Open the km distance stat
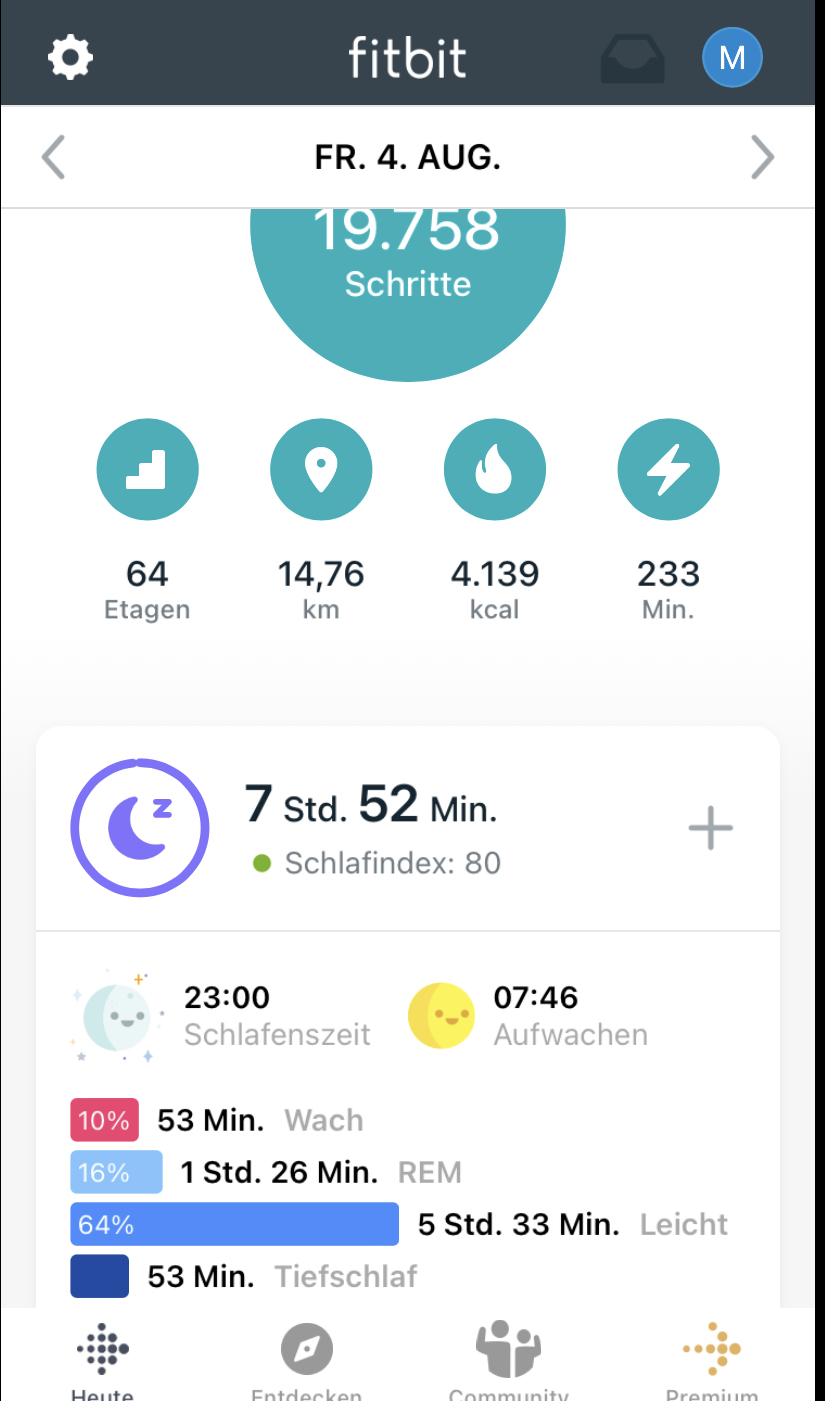Image resolution: width=825 pixels, height=1401 pixels. (321, 520)
